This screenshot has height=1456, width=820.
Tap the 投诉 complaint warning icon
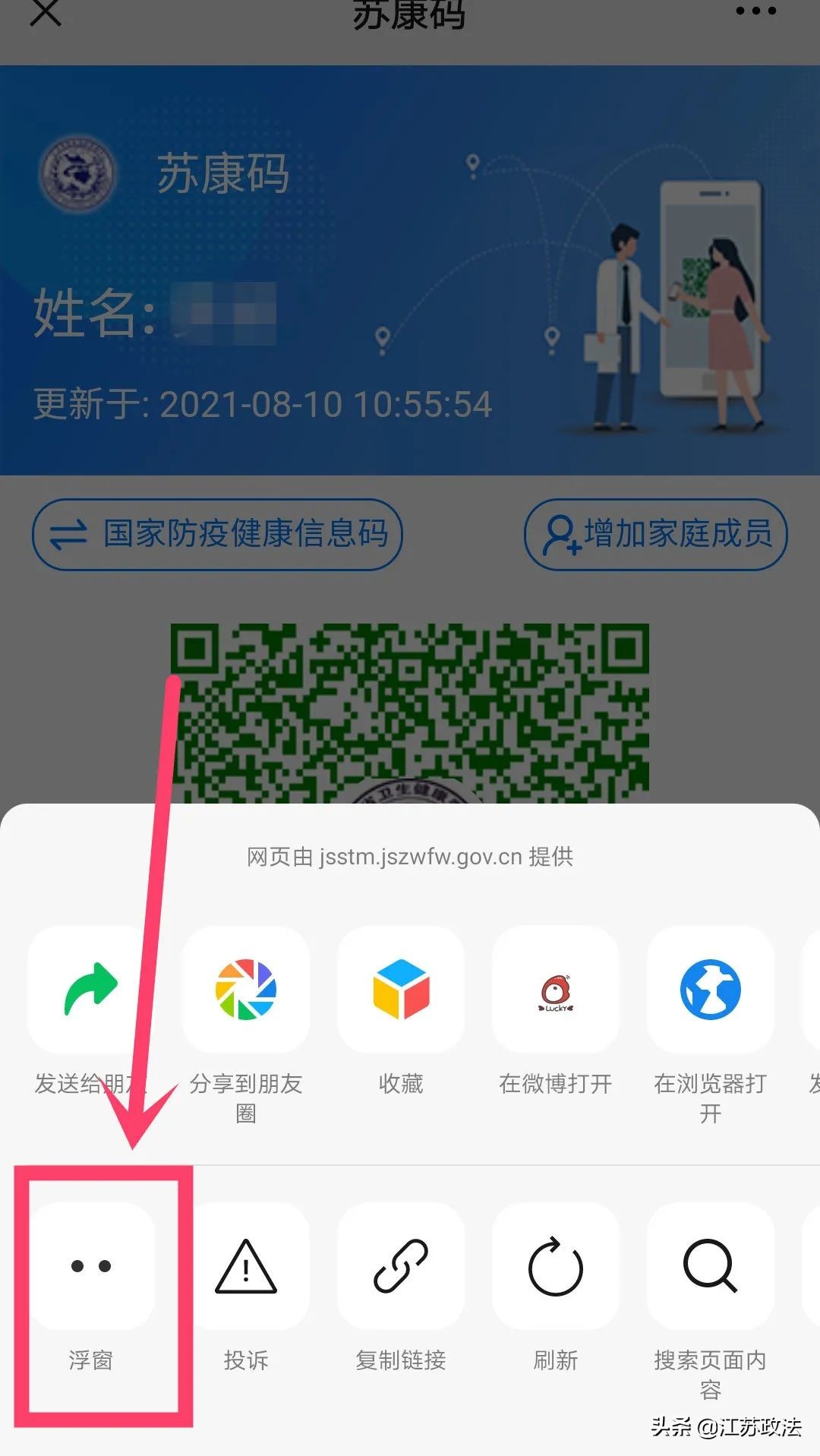point(247,1265)
